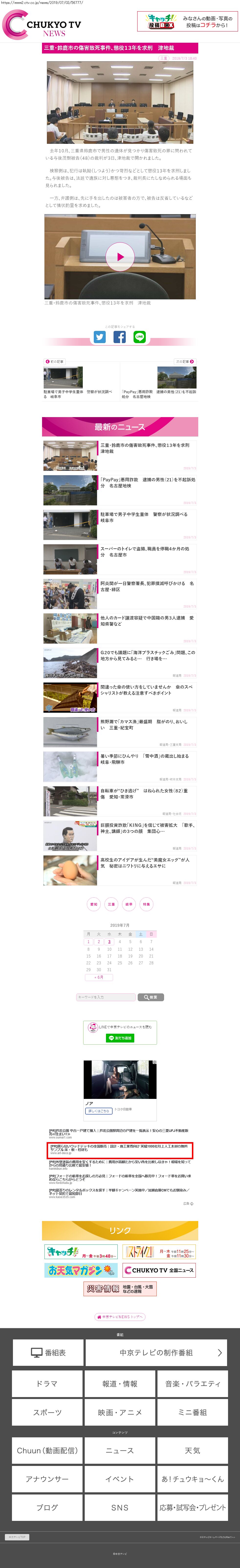Go to the previous article (前の記事)
240x1568 pixels.
coord(55,362)
